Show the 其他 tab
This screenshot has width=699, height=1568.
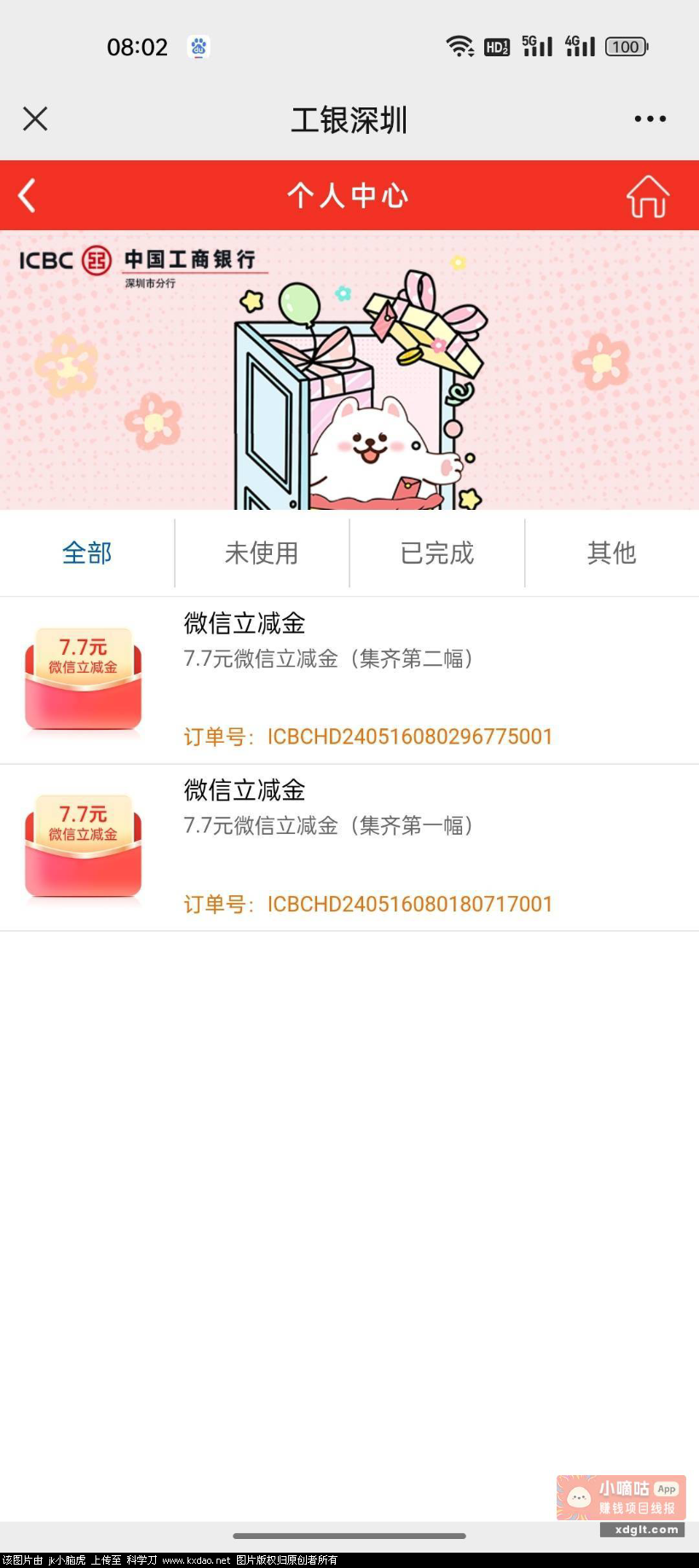pos(611,553)
